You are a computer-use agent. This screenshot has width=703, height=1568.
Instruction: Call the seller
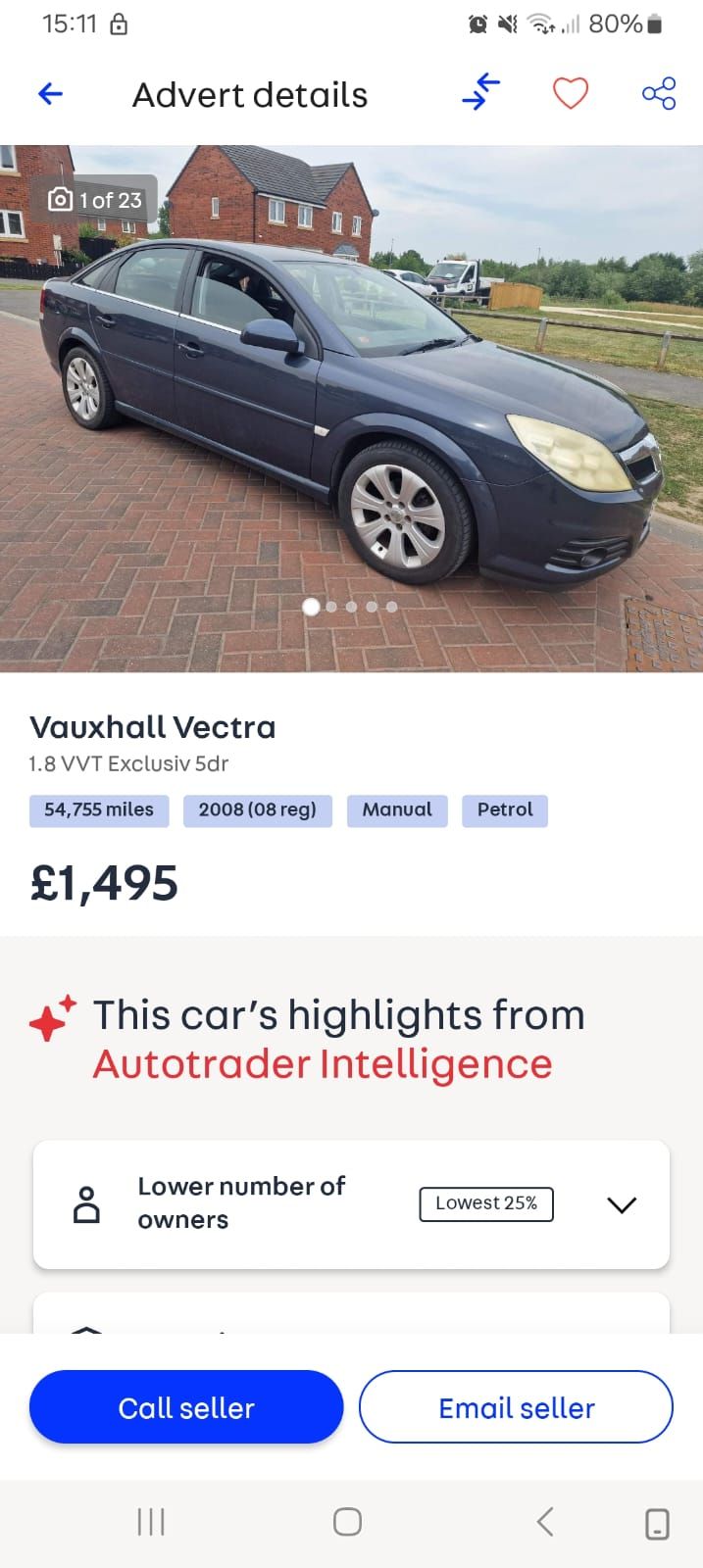(186, 1407)
